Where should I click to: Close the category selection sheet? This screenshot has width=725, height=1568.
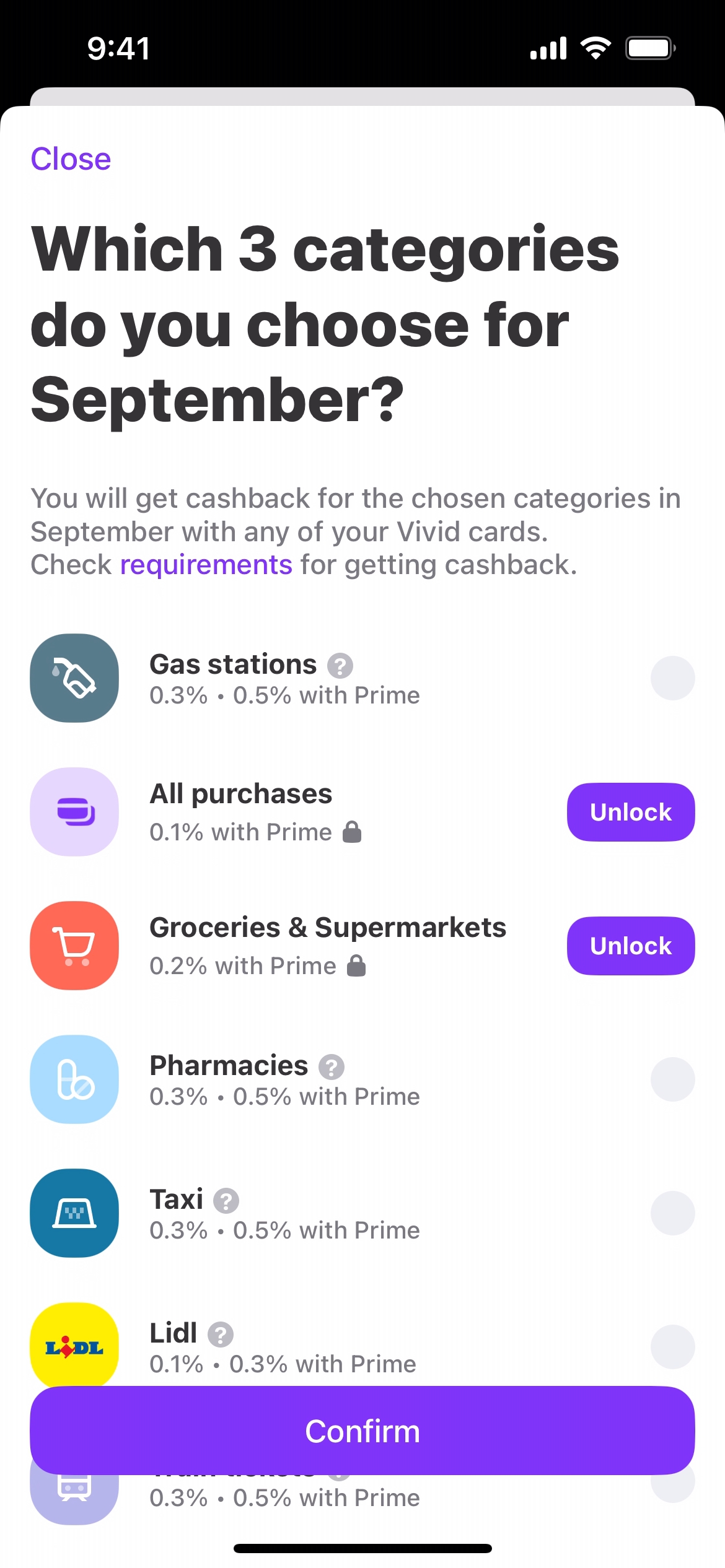[71, 159]
